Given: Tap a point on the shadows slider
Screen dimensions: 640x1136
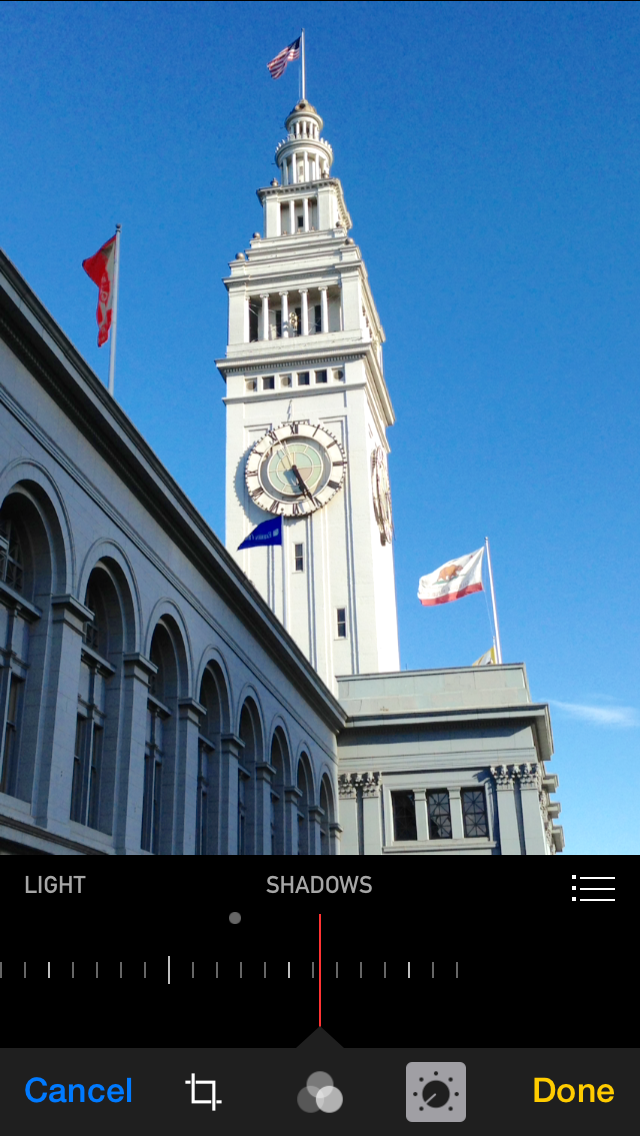Looking at the screenshot, I should pos(320,969).
